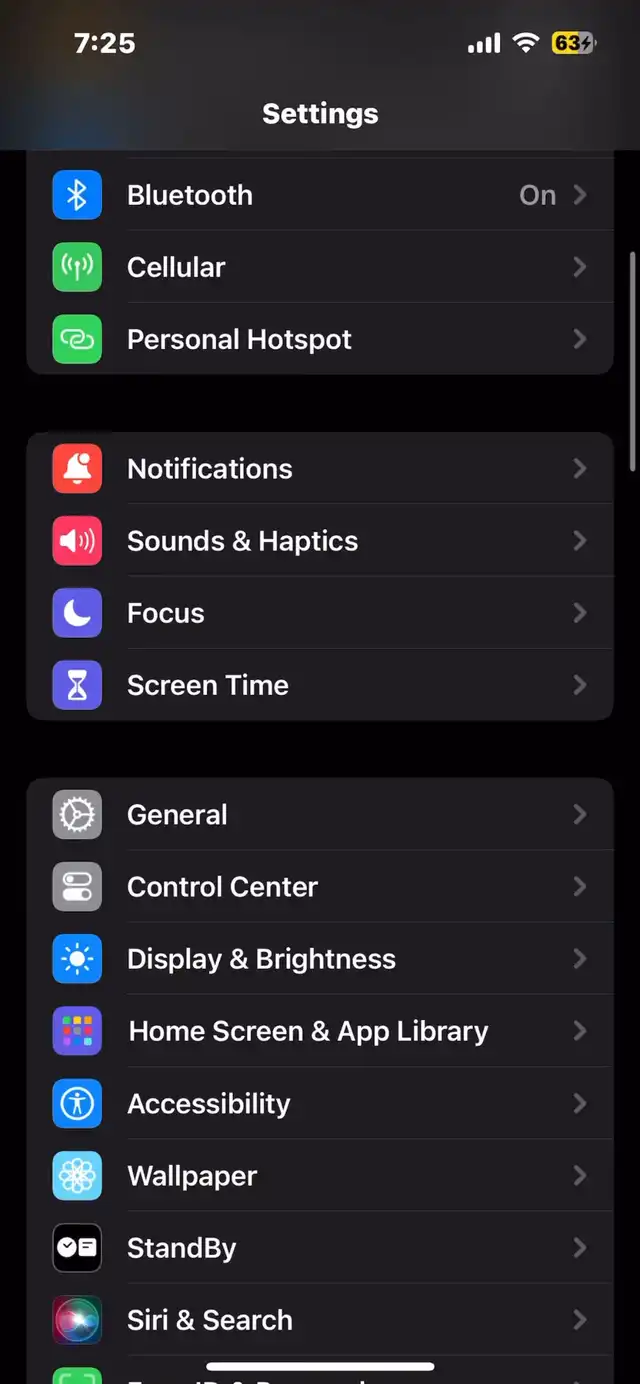This screenshot has width=640, height=1384.
Task: Open Focus settings
Action: pyautogui.click(x=320, y=613)
